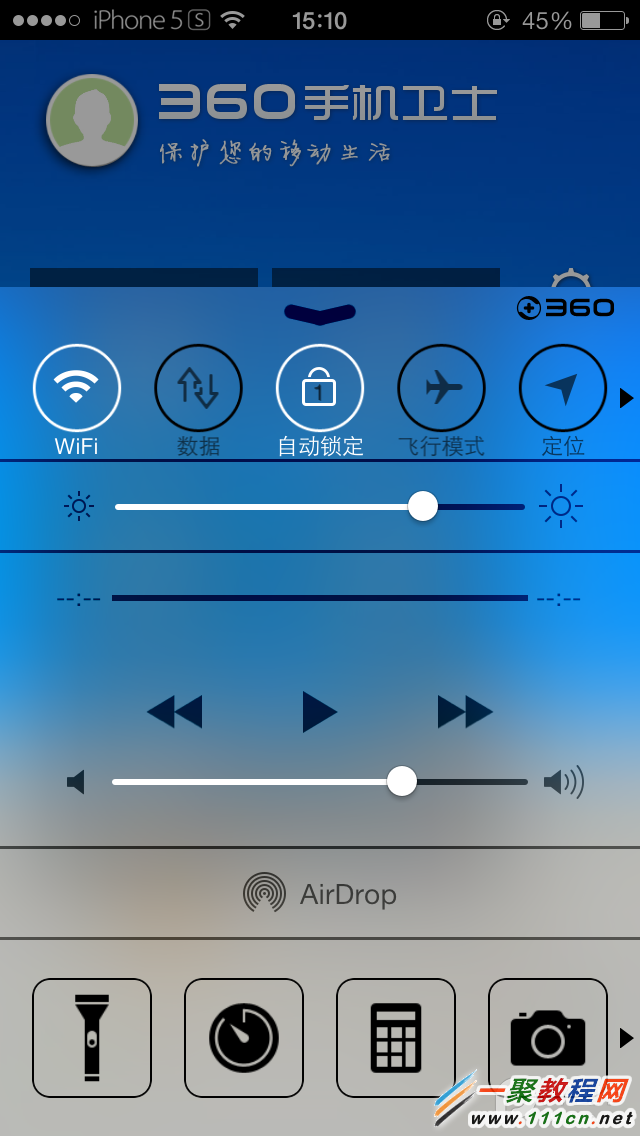Viewport: 640px width, 1136px height.
Task: Toggle the auto-lock (自动锁定) setting
Action: click(320, 388)
